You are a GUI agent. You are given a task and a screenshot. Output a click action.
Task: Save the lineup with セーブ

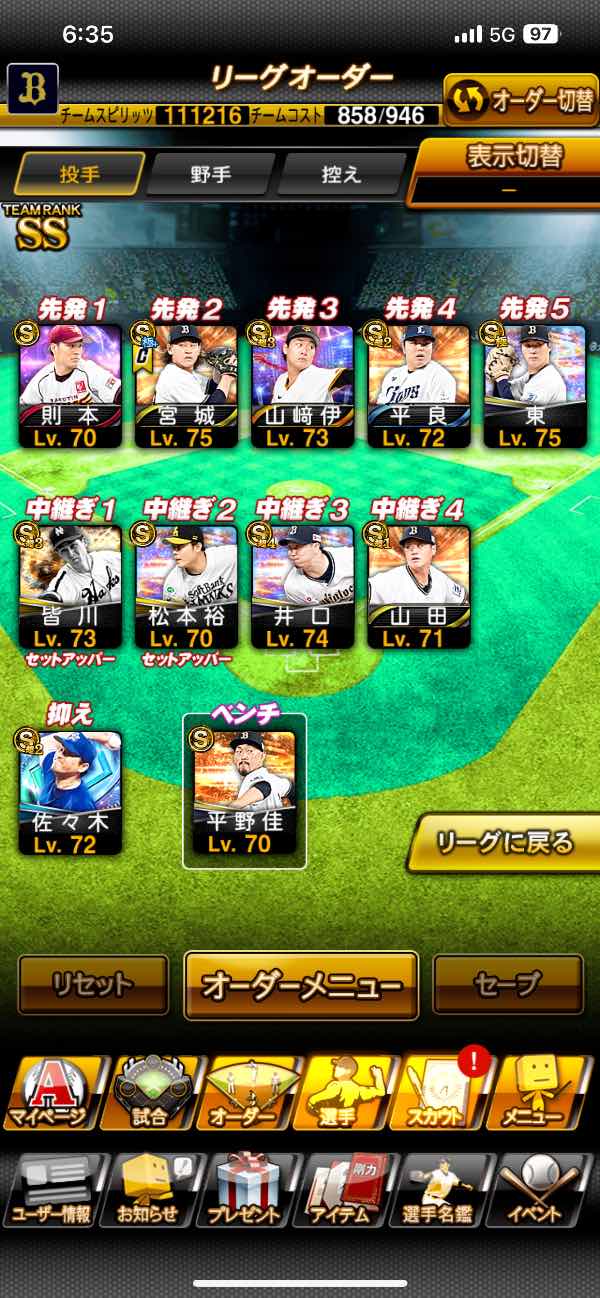(508, 985)
